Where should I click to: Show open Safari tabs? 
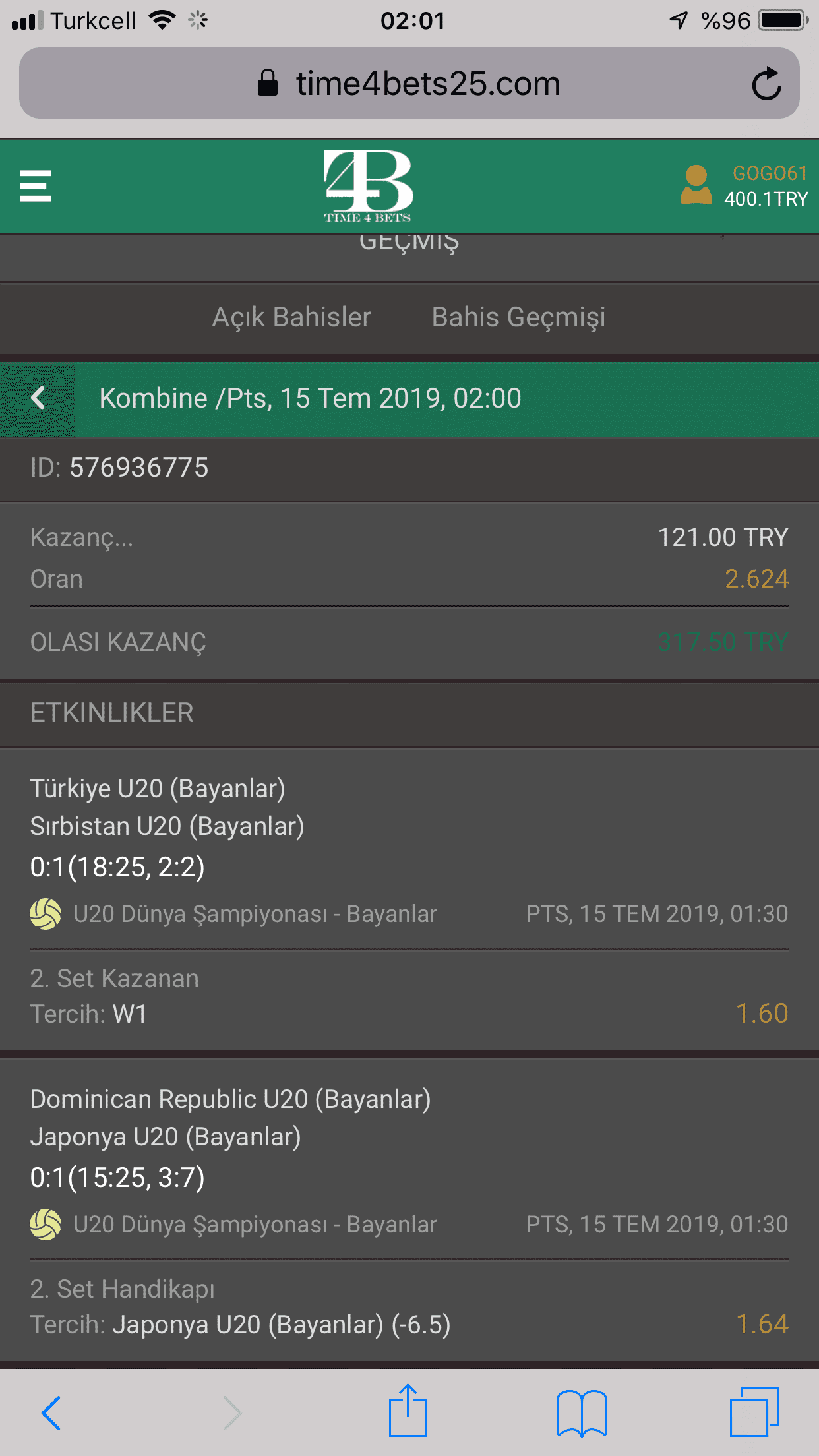[x=754, y=1412]
